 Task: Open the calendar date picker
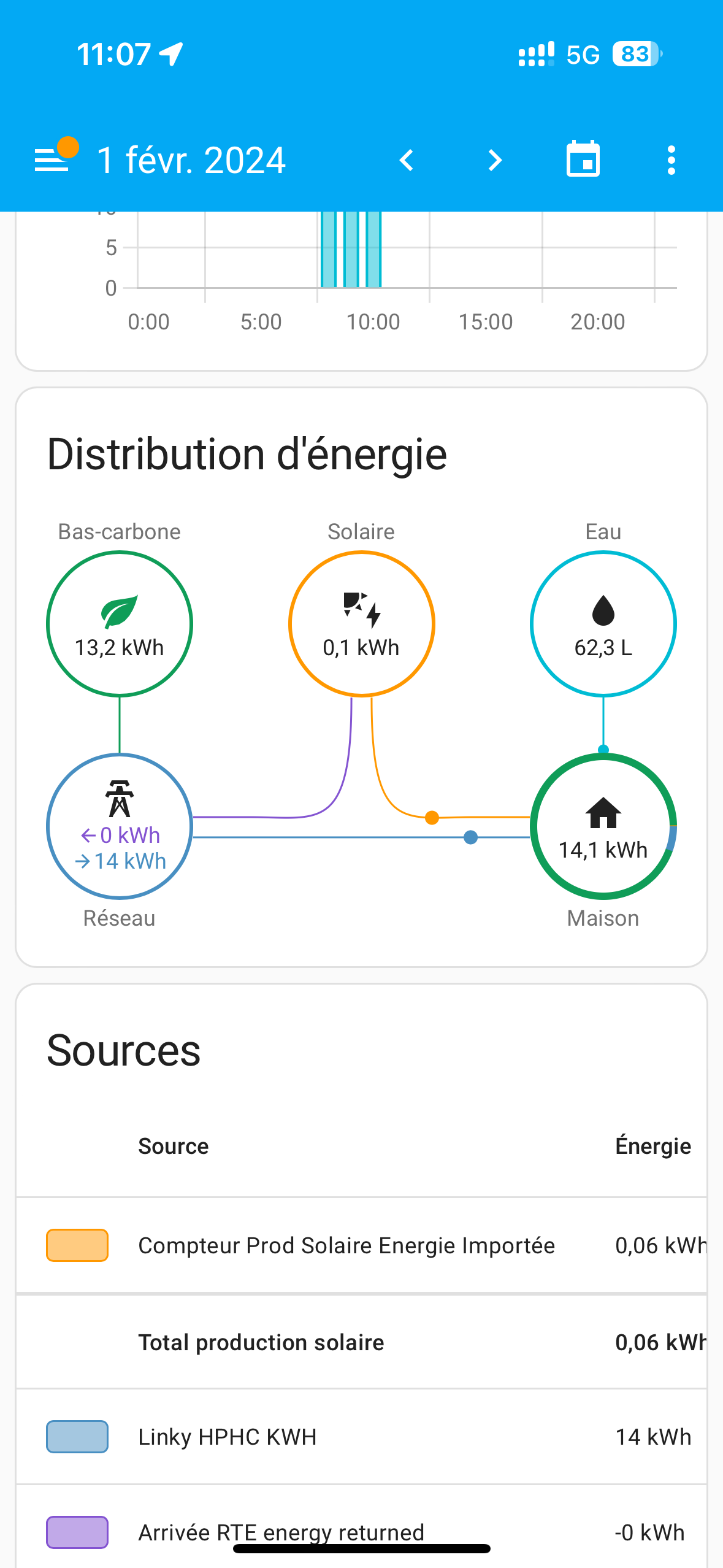click(x=583, y=159)
